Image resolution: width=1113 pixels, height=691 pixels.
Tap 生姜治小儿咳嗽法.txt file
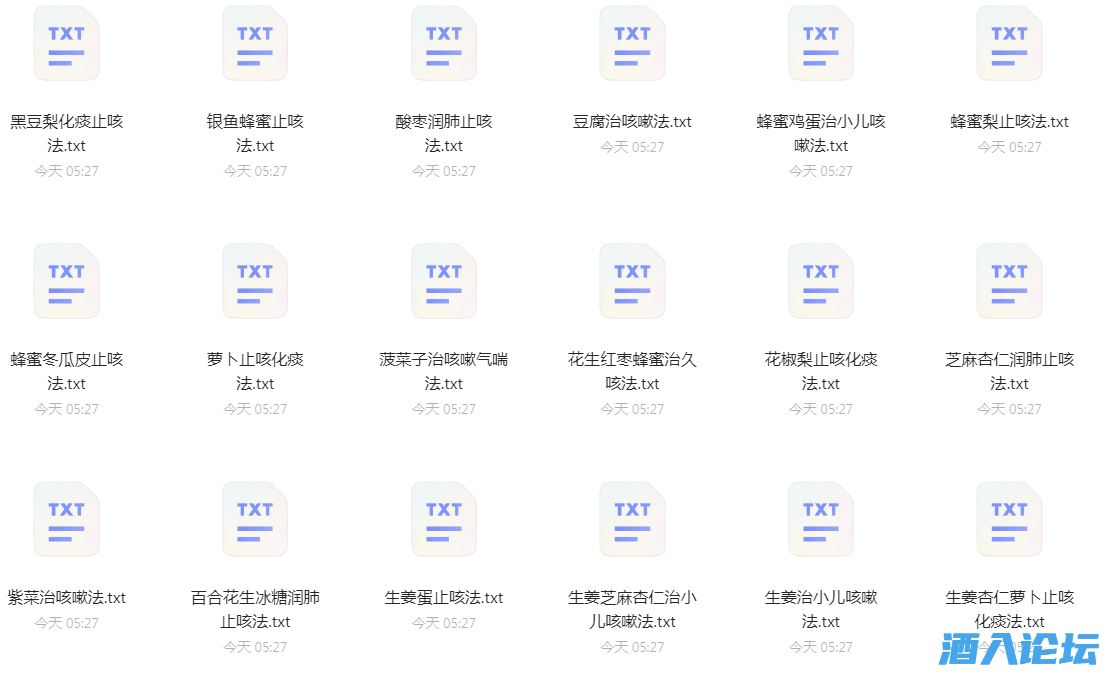[821, 520]
